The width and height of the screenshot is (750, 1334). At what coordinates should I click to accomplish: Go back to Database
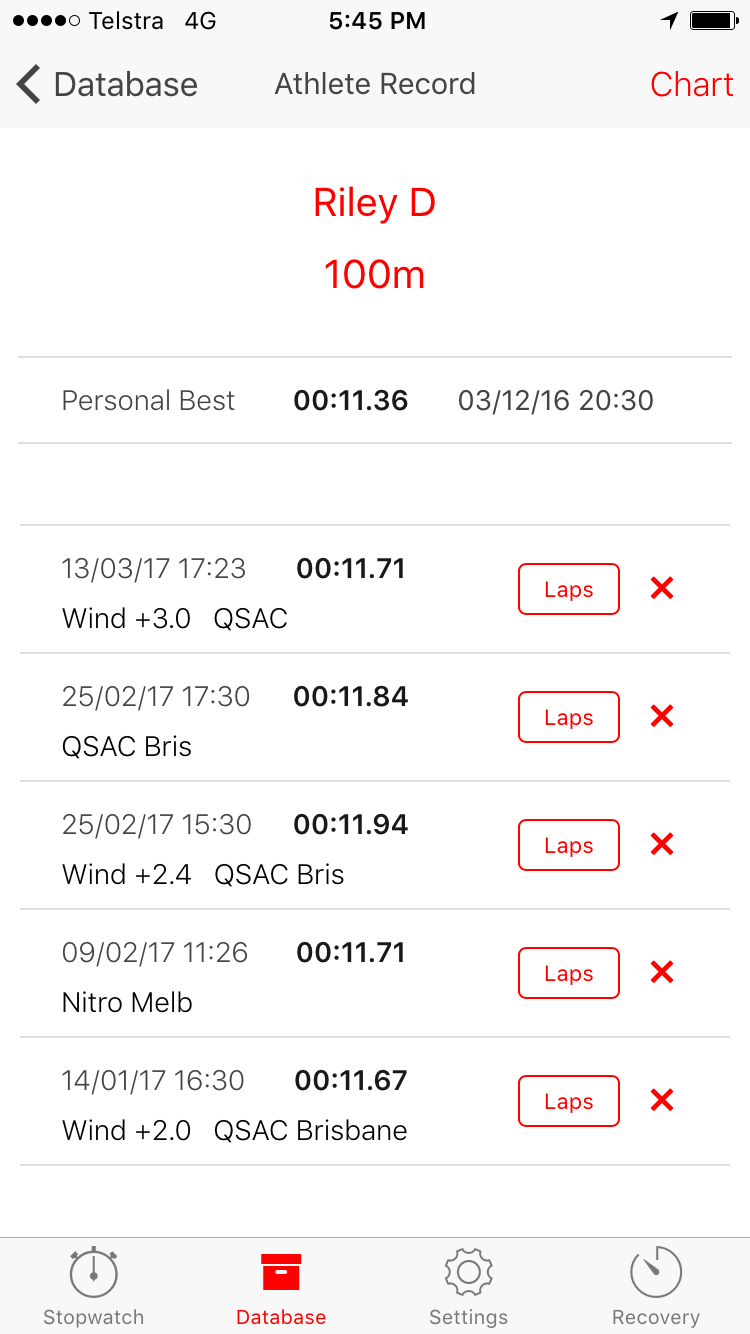click(107, 84)
